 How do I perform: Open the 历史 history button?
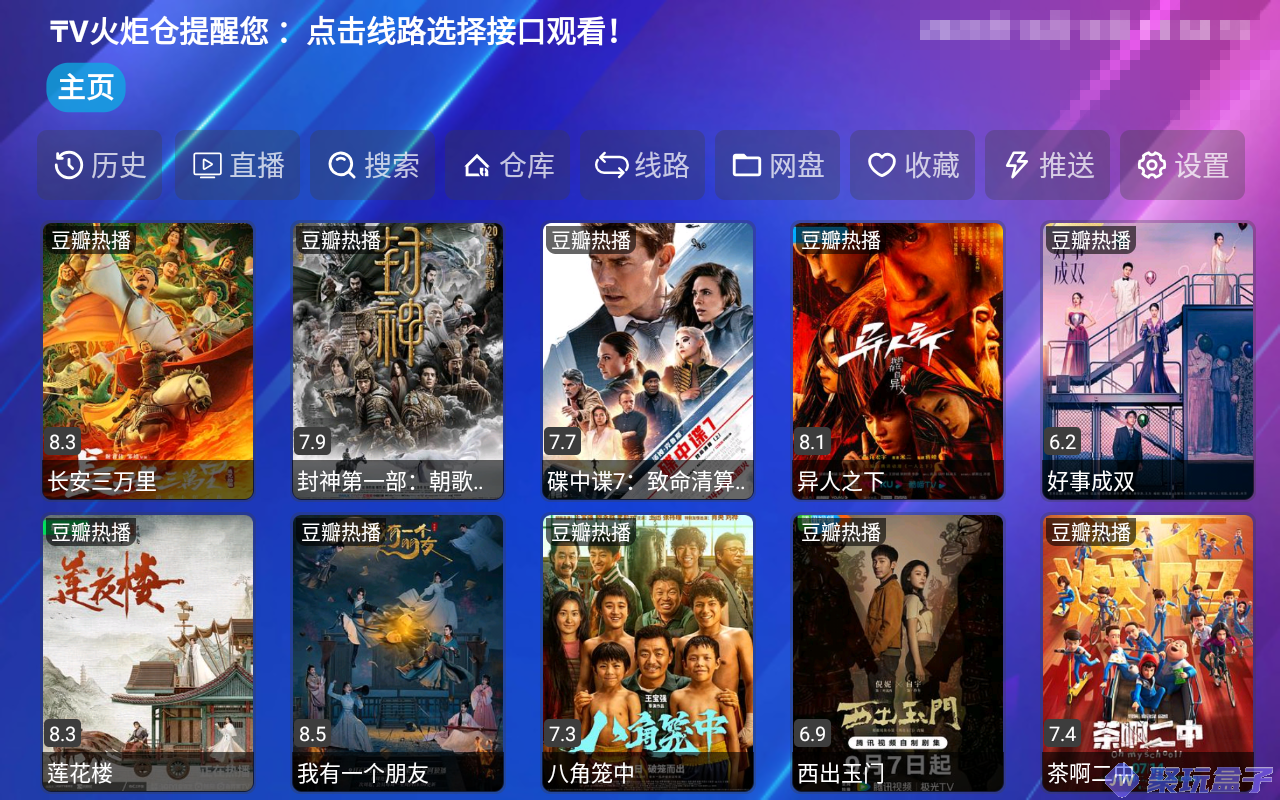[100, 165]
